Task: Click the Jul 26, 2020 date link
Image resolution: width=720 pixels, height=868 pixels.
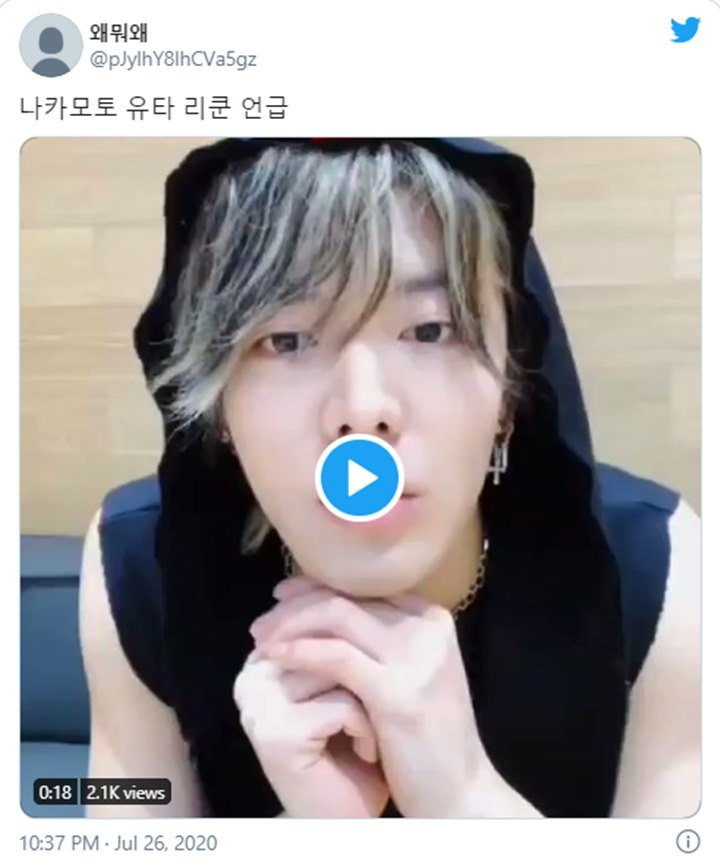Action: pyautogui.click(x=163, y=843)
